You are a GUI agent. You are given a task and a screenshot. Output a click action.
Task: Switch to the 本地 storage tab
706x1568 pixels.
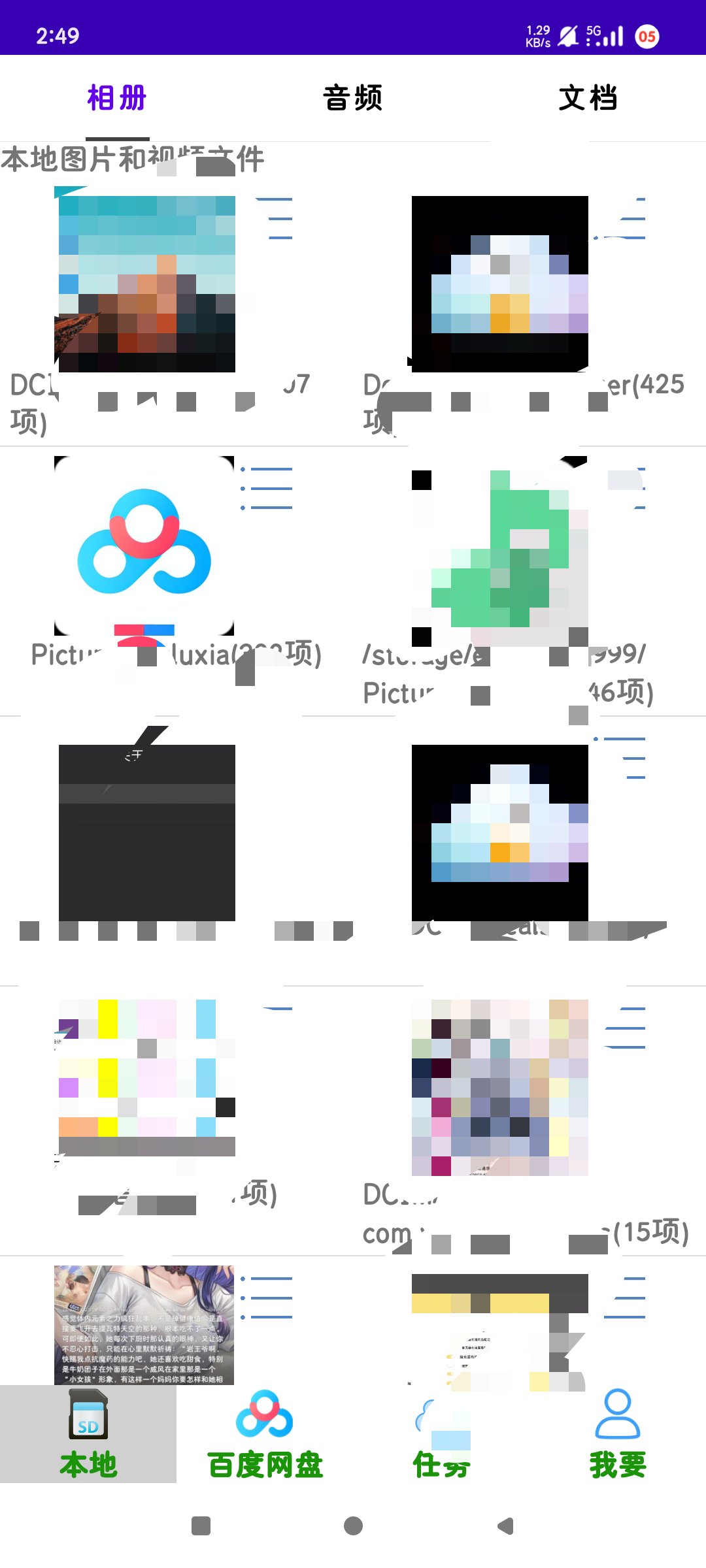point(88,1434)
